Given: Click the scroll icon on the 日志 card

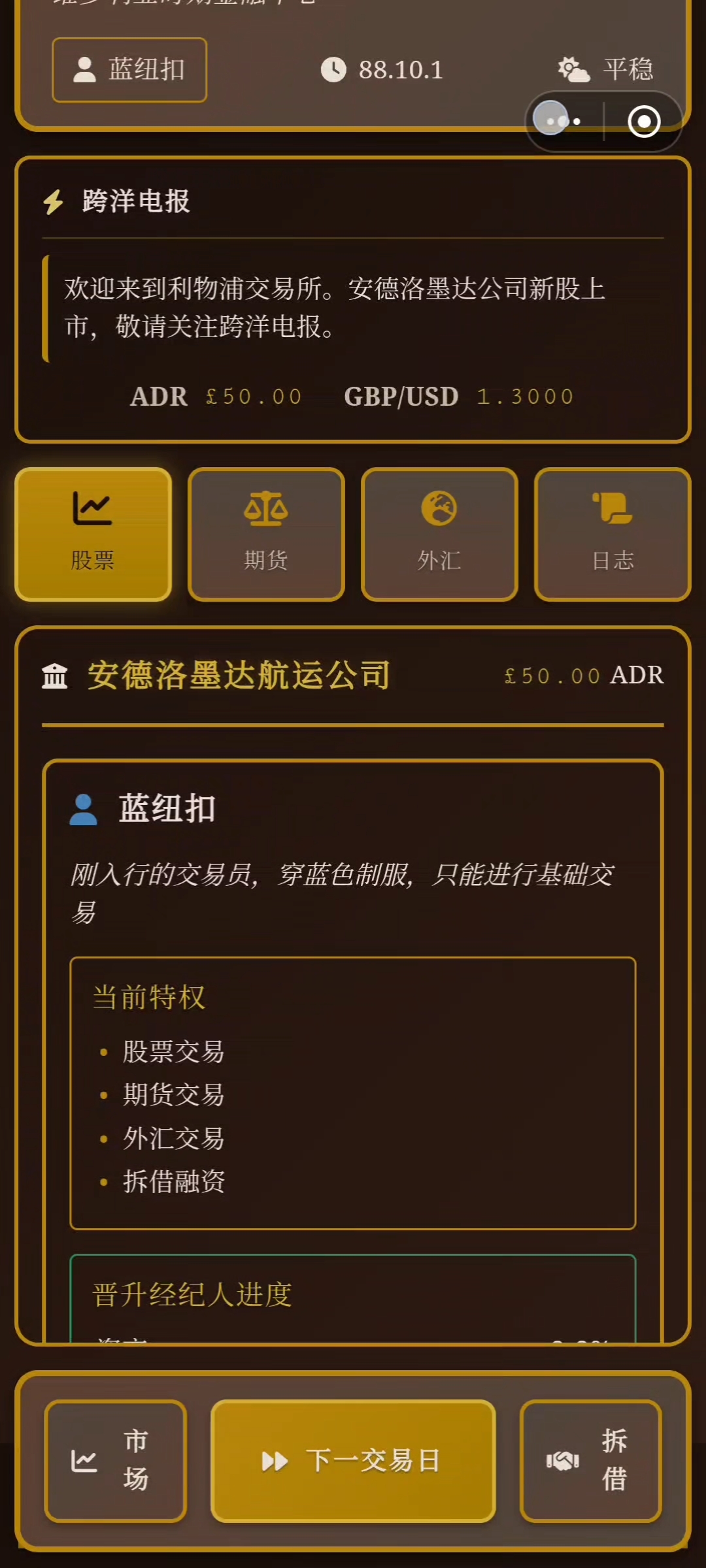Looking at the screenshot, I should [x=613, y=508].
